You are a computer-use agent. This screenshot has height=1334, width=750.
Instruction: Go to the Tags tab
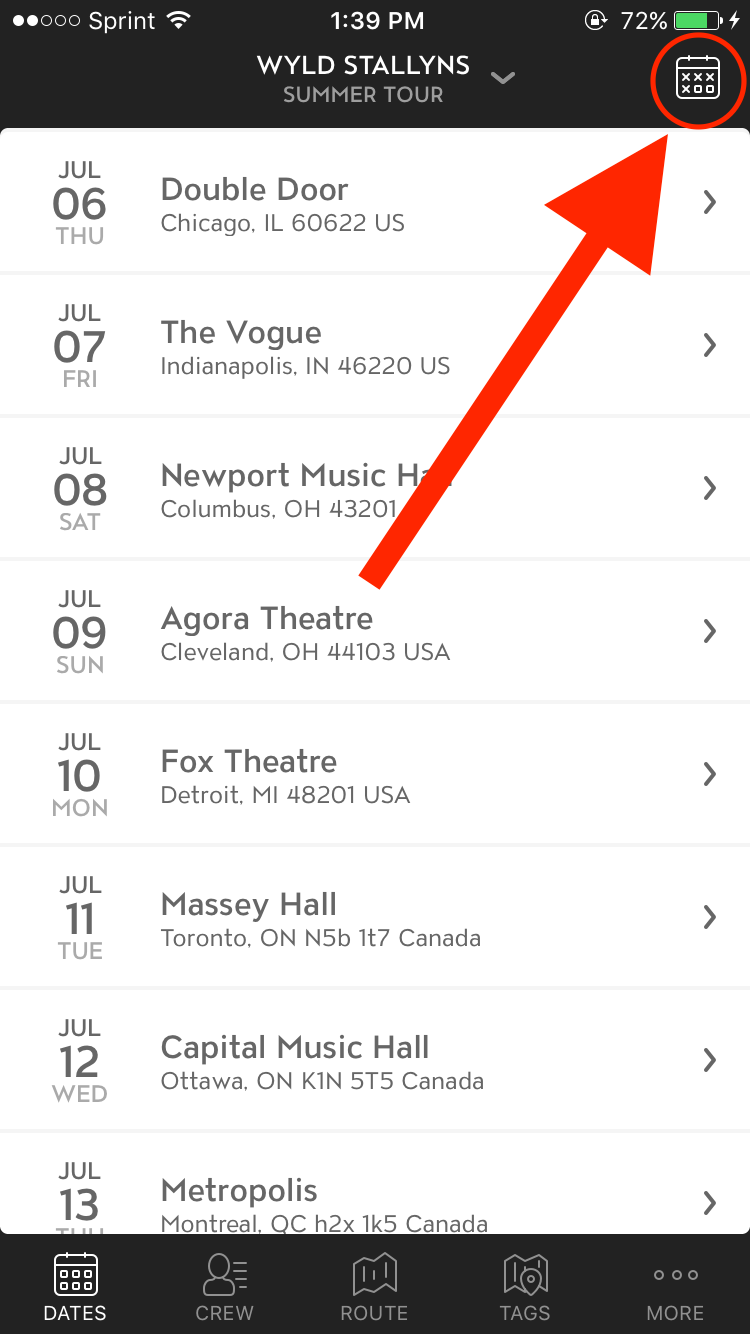point(525,1287)
